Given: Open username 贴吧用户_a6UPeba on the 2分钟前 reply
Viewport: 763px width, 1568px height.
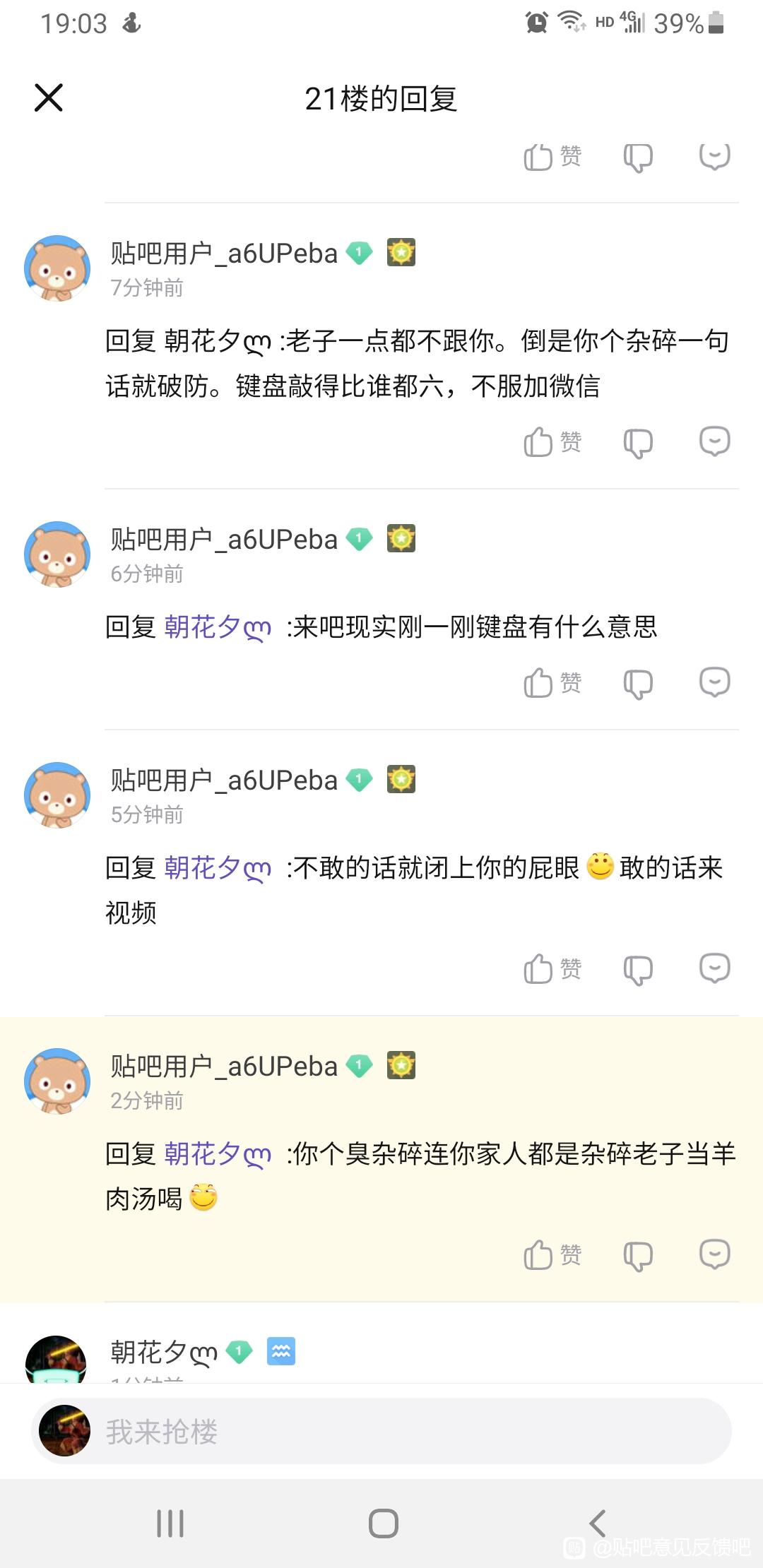Looking at the screenshot, I should (x=224, y=1067).
